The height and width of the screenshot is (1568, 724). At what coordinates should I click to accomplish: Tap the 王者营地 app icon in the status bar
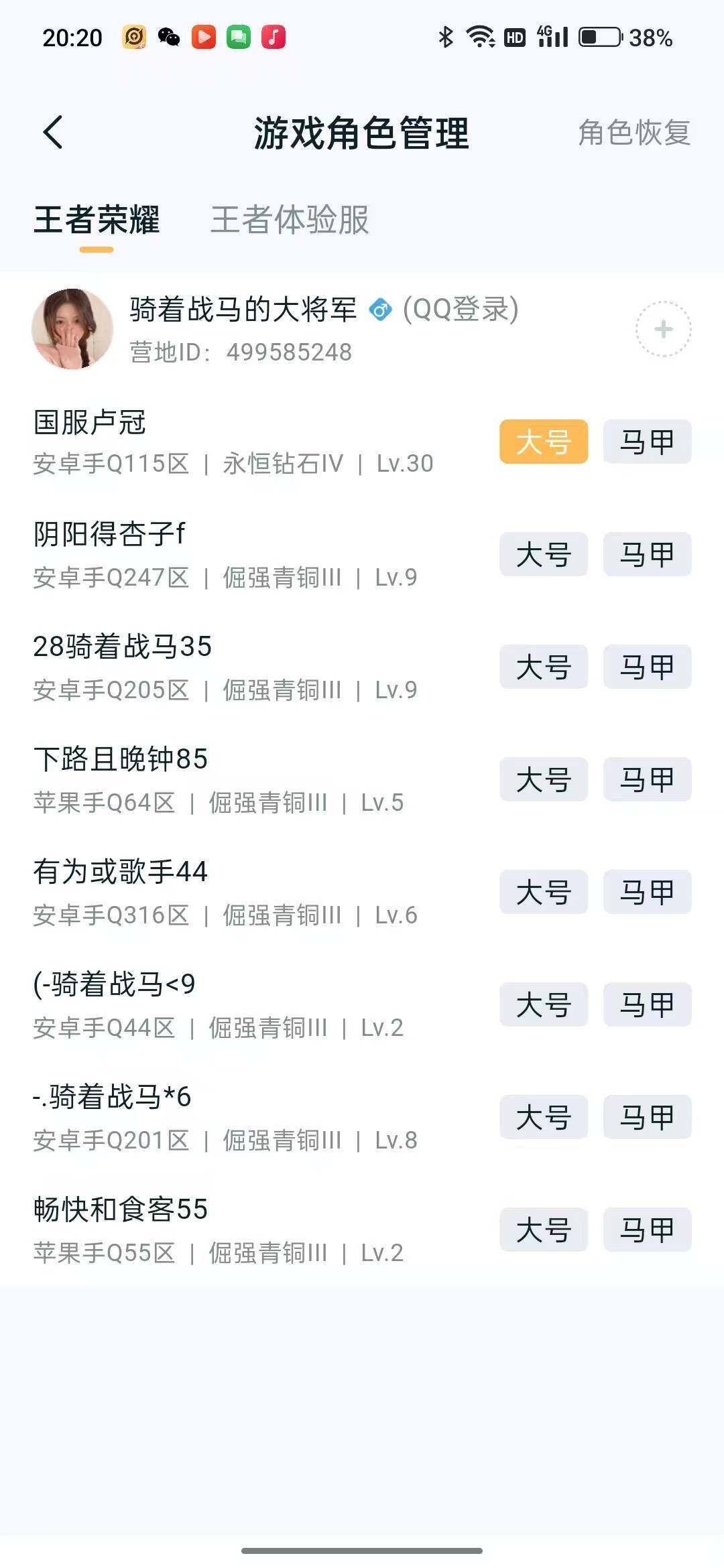[x=133, y=39]
